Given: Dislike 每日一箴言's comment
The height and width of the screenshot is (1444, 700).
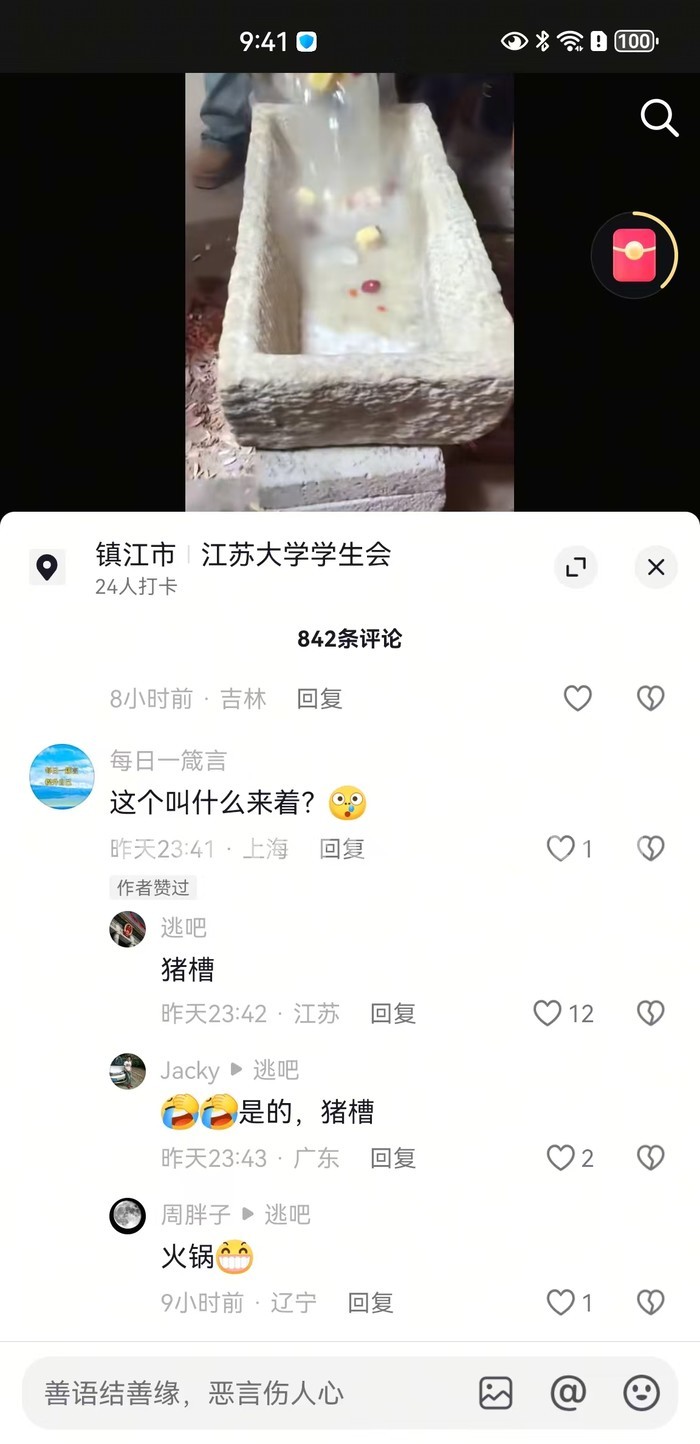Looking at the screenshot, I should (x=651, y=849).
